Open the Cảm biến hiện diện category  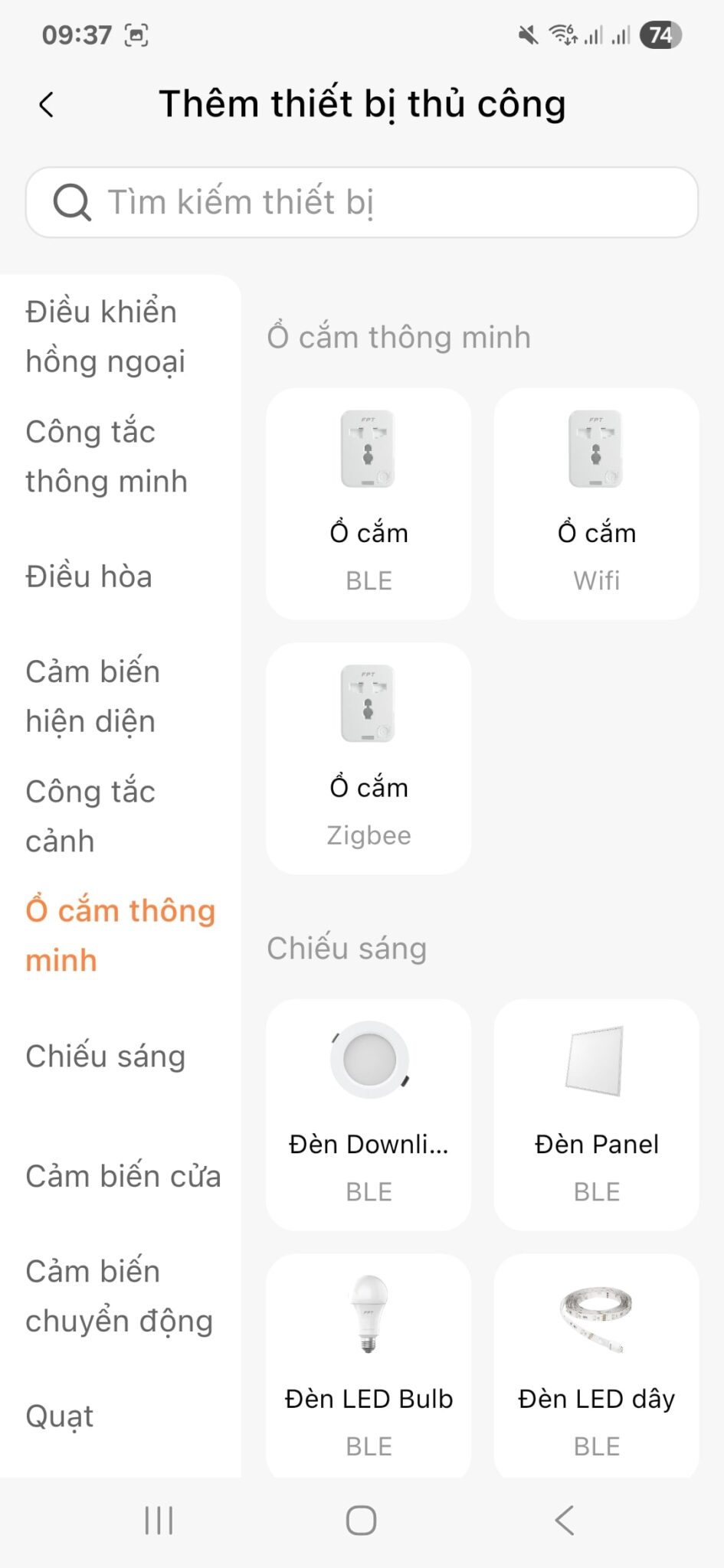pos(91,695)
